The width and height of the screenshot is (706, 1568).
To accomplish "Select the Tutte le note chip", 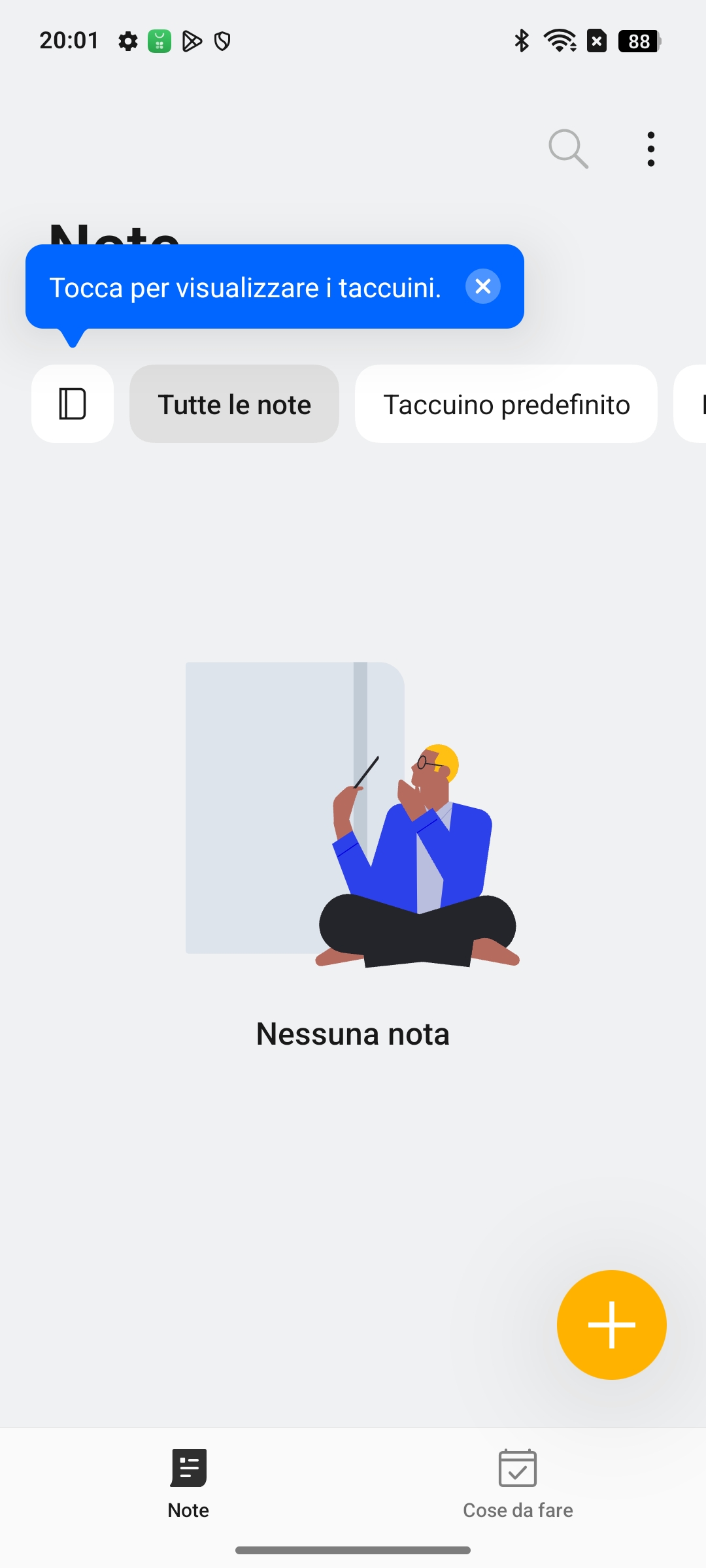I will click(234, 404).
